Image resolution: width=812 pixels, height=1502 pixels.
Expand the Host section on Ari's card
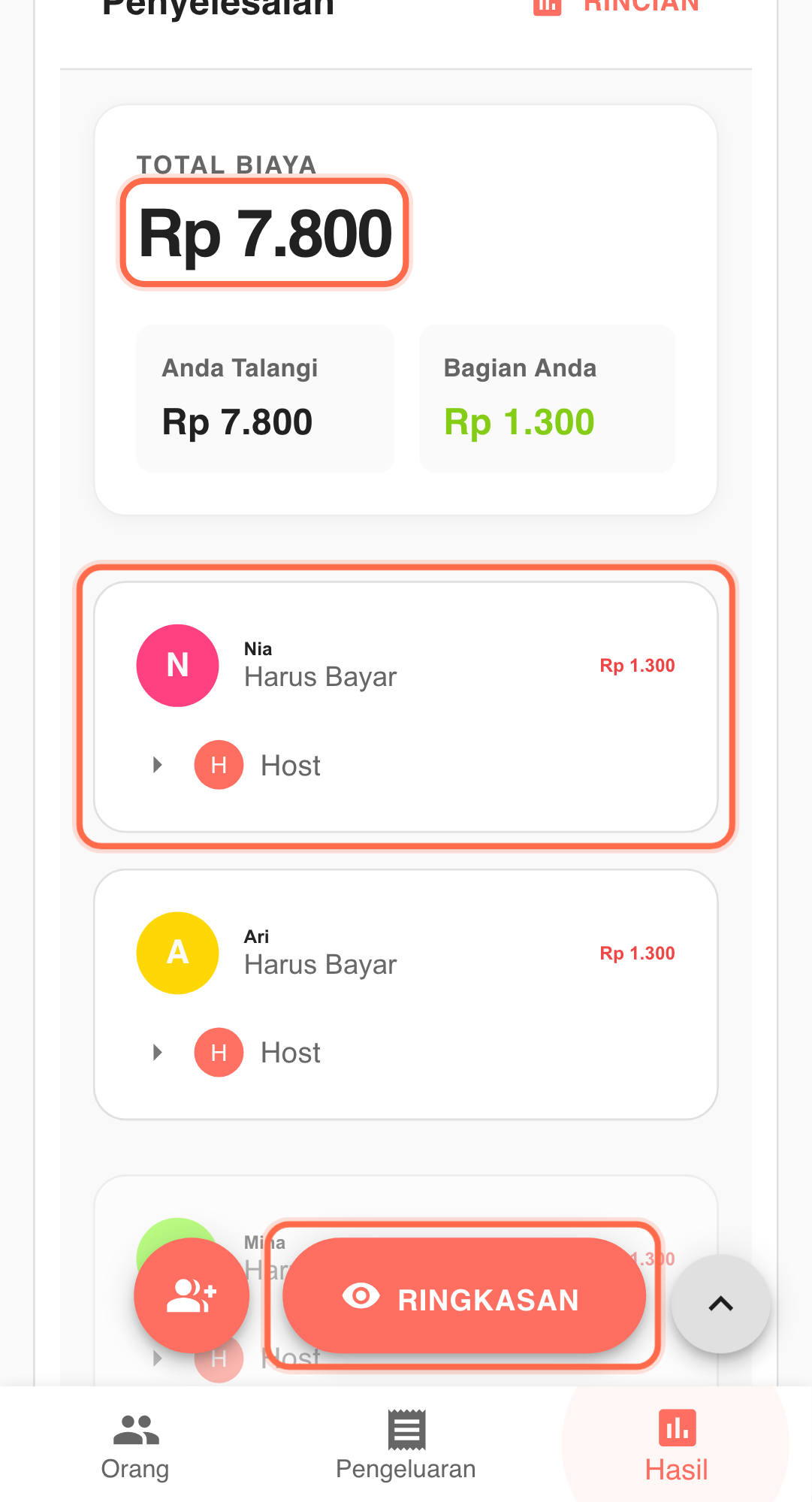click(157, 1052)
